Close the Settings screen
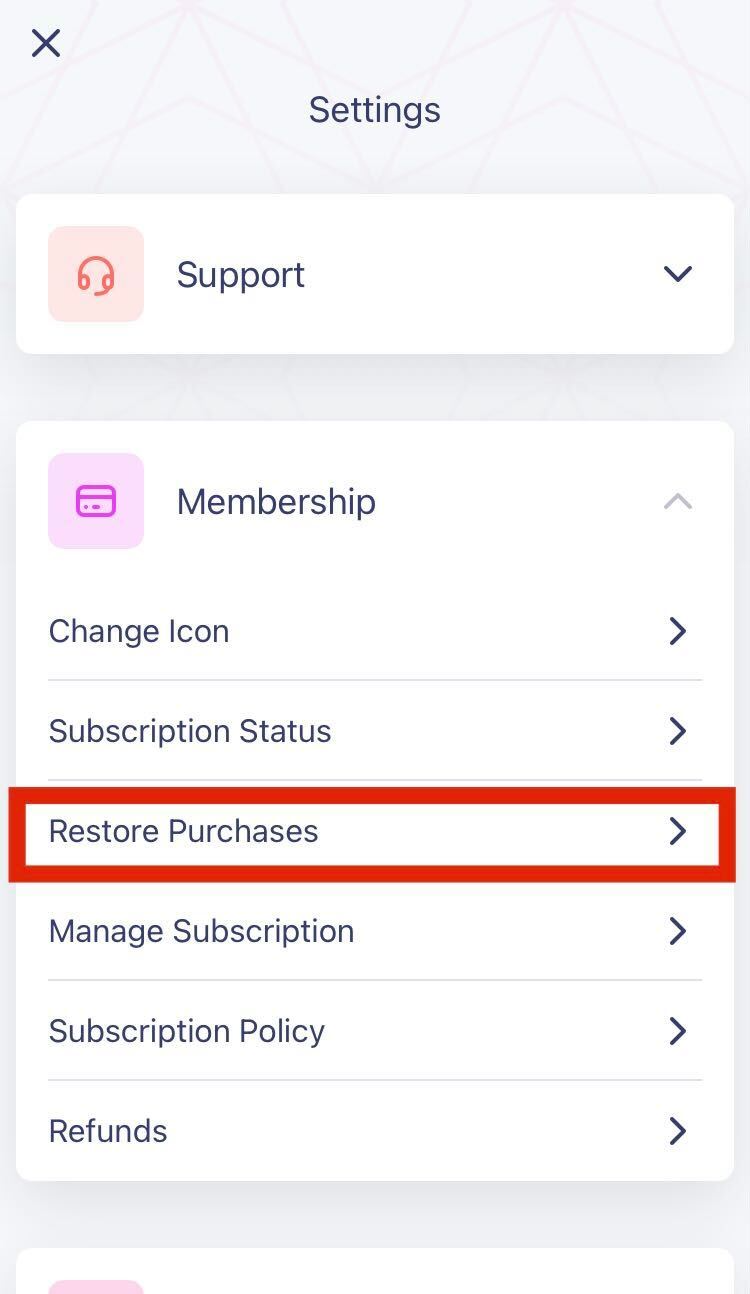Image resolution: width=750 pixels, height=1294 pixels. (x=46, y=43)
